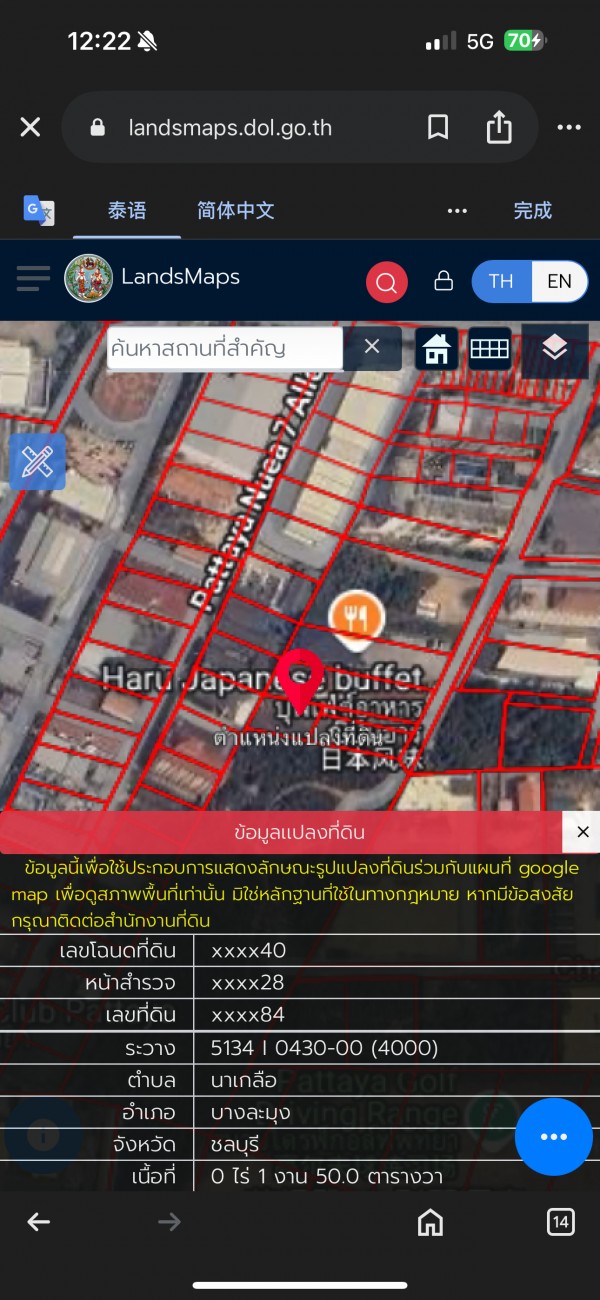Image resolution: width=600 pixels, height=1300 pixels.
Task: Select the 泰语 translation tab
Action: point(127,210)
